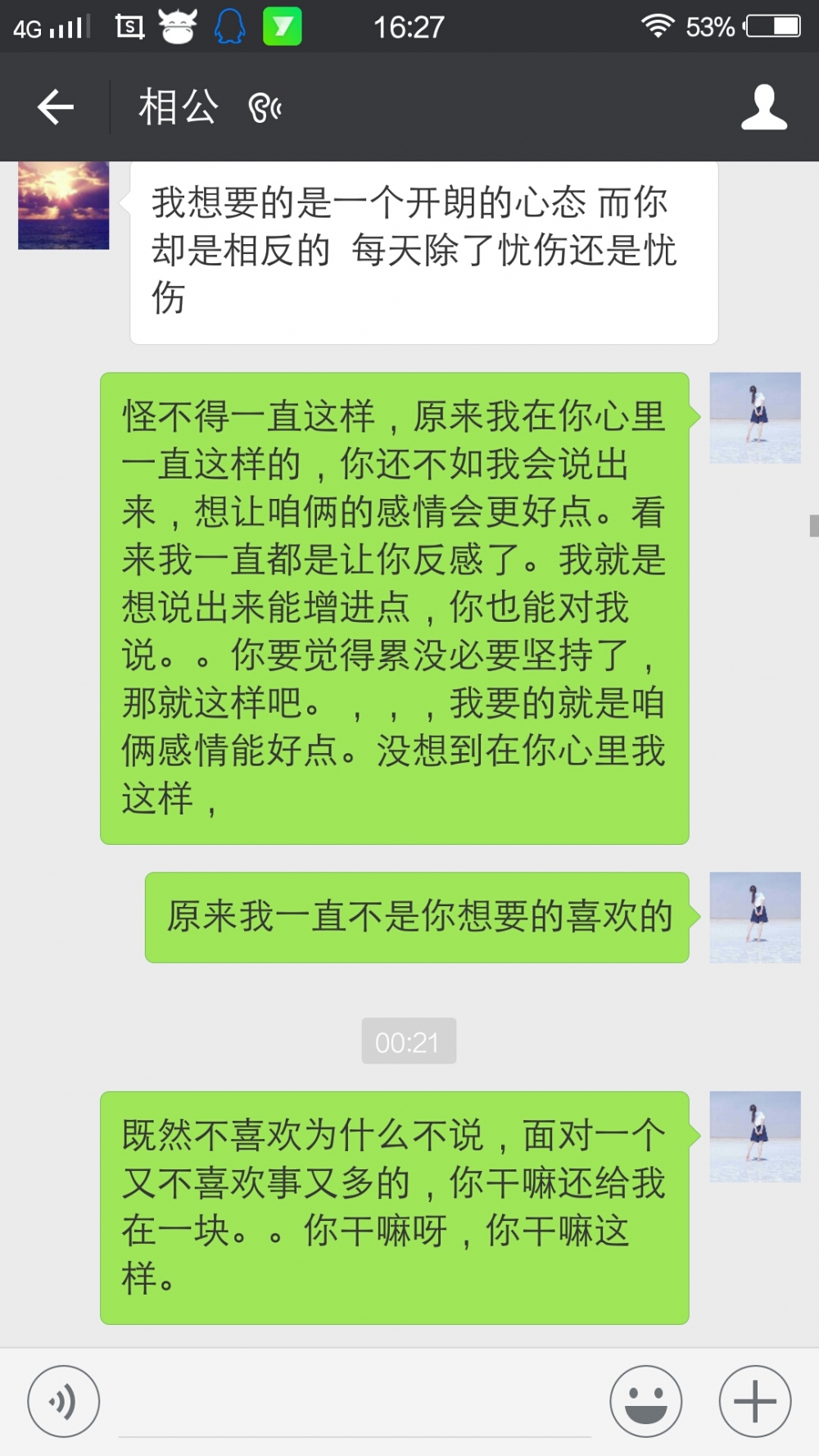The image size is (819, 1456).
Task: Open contact profile icon in header
Action: click(x=764, y=107)
